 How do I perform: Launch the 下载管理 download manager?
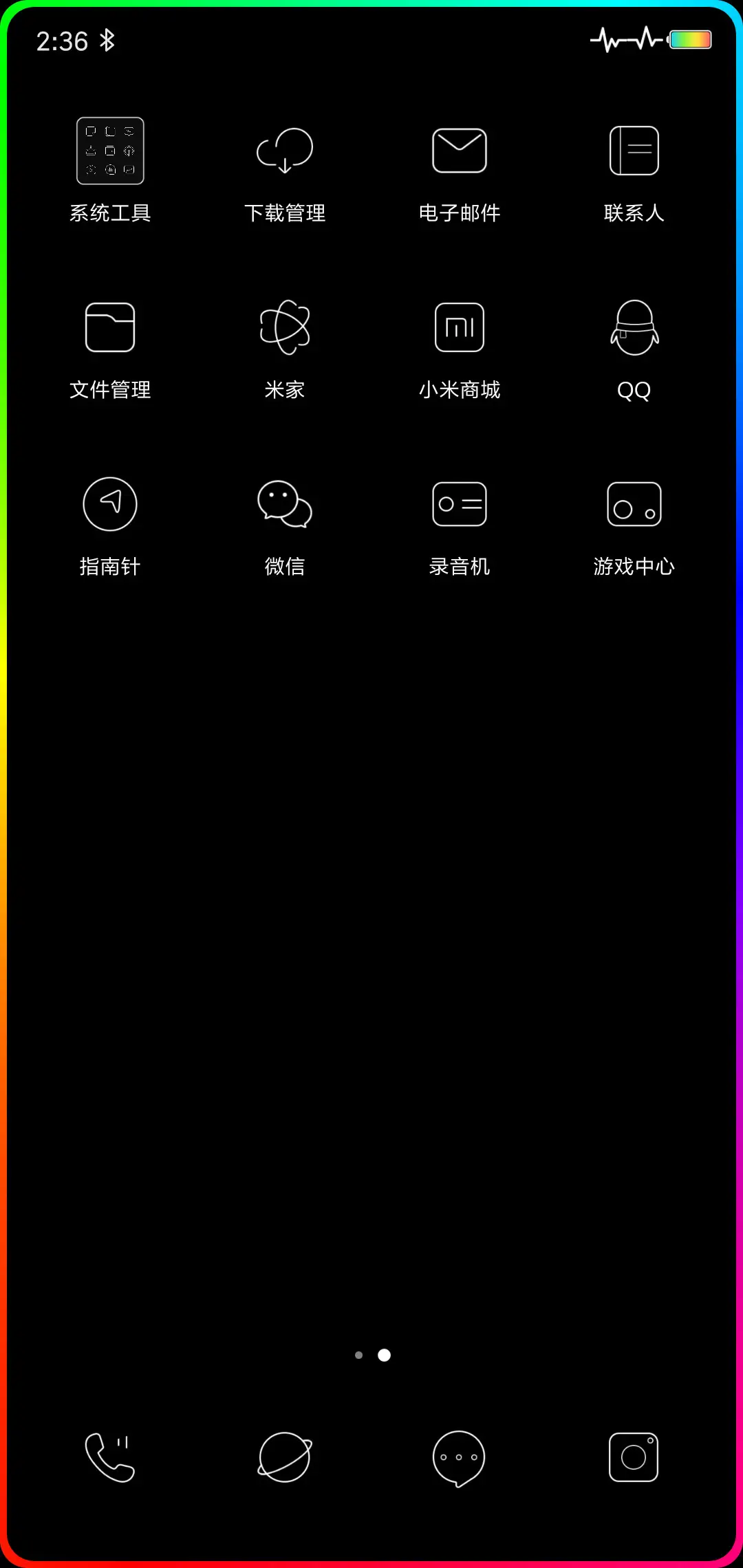click(x=285, y=151)
